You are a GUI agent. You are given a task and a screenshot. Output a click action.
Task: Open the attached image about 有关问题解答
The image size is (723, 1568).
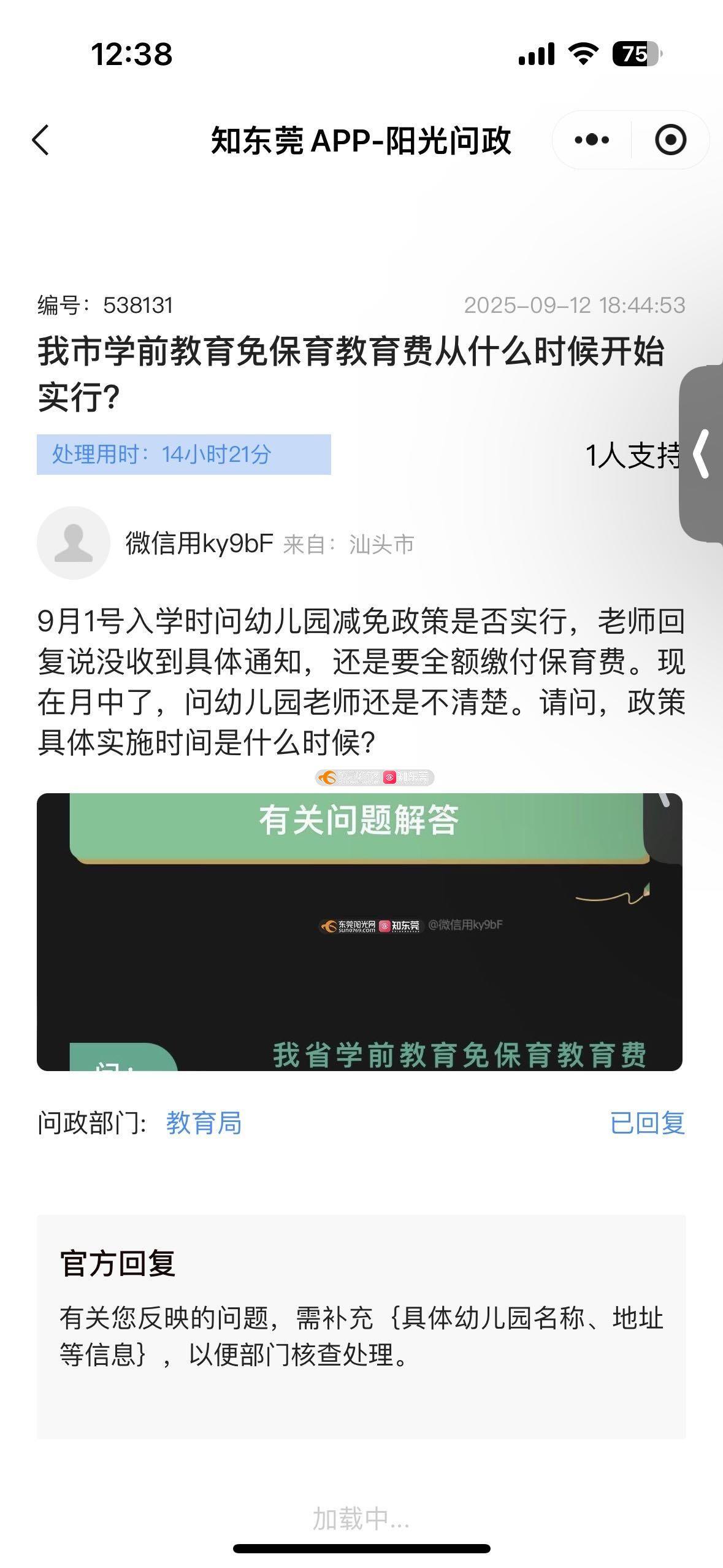(359, 931)
